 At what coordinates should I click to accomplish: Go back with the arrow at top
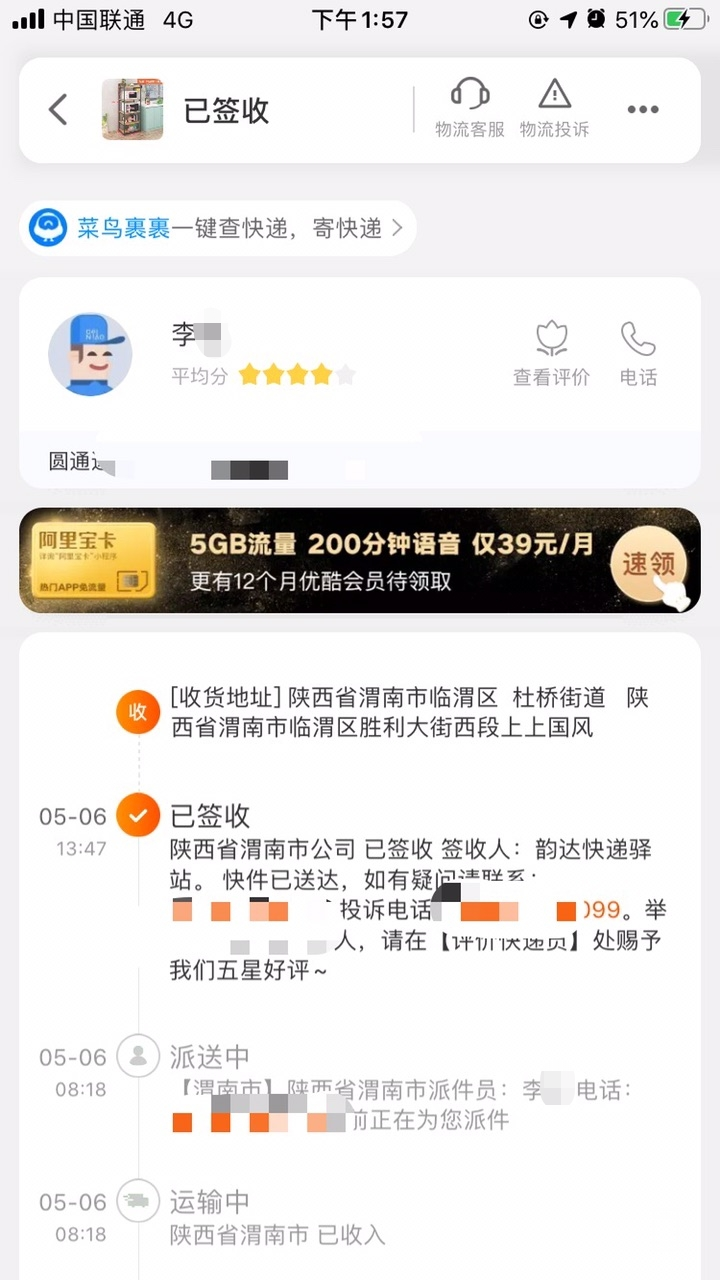(57, 110)
